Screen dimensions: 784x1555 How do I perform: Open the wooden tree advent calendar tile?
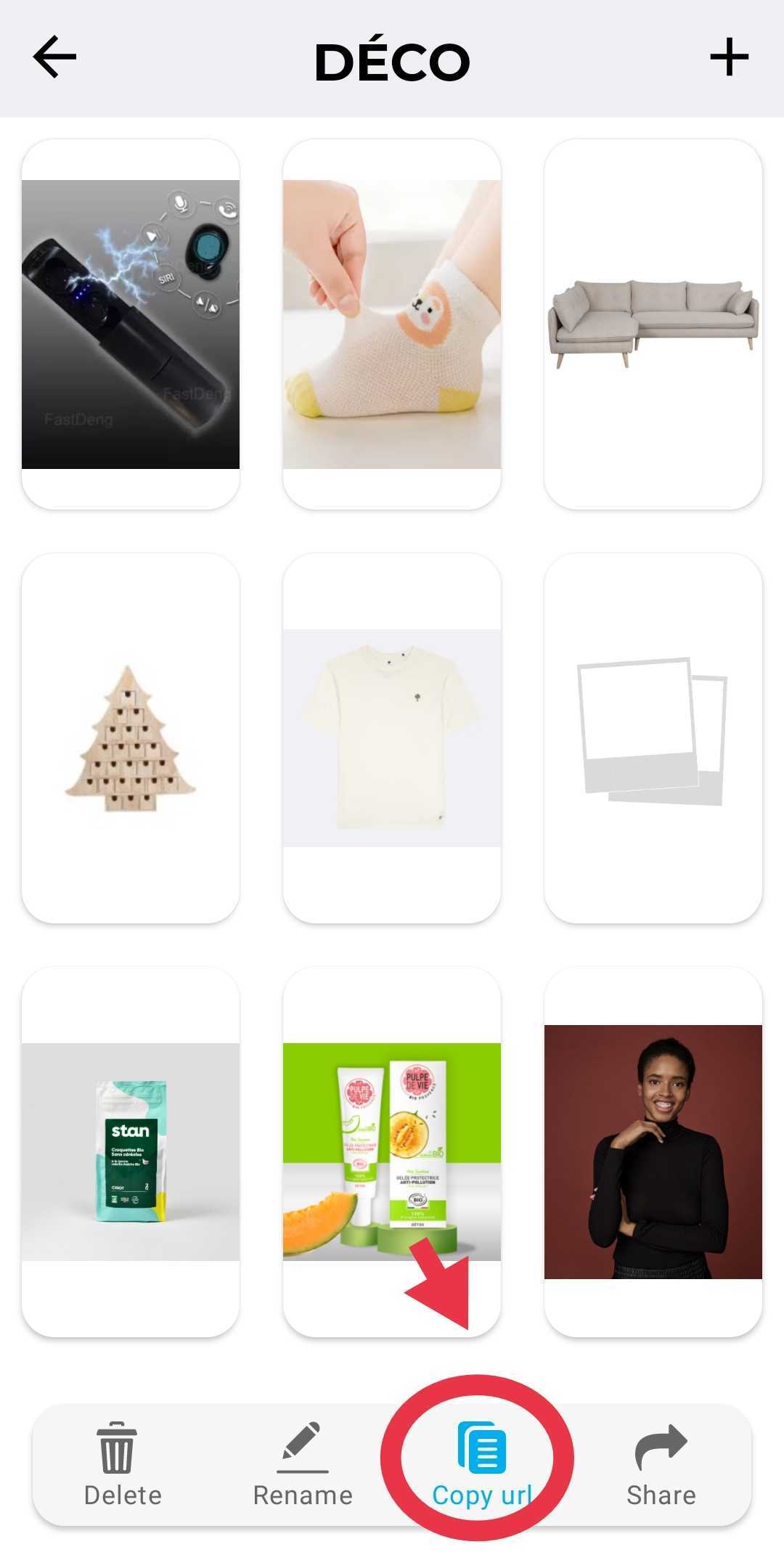[131, 738]
